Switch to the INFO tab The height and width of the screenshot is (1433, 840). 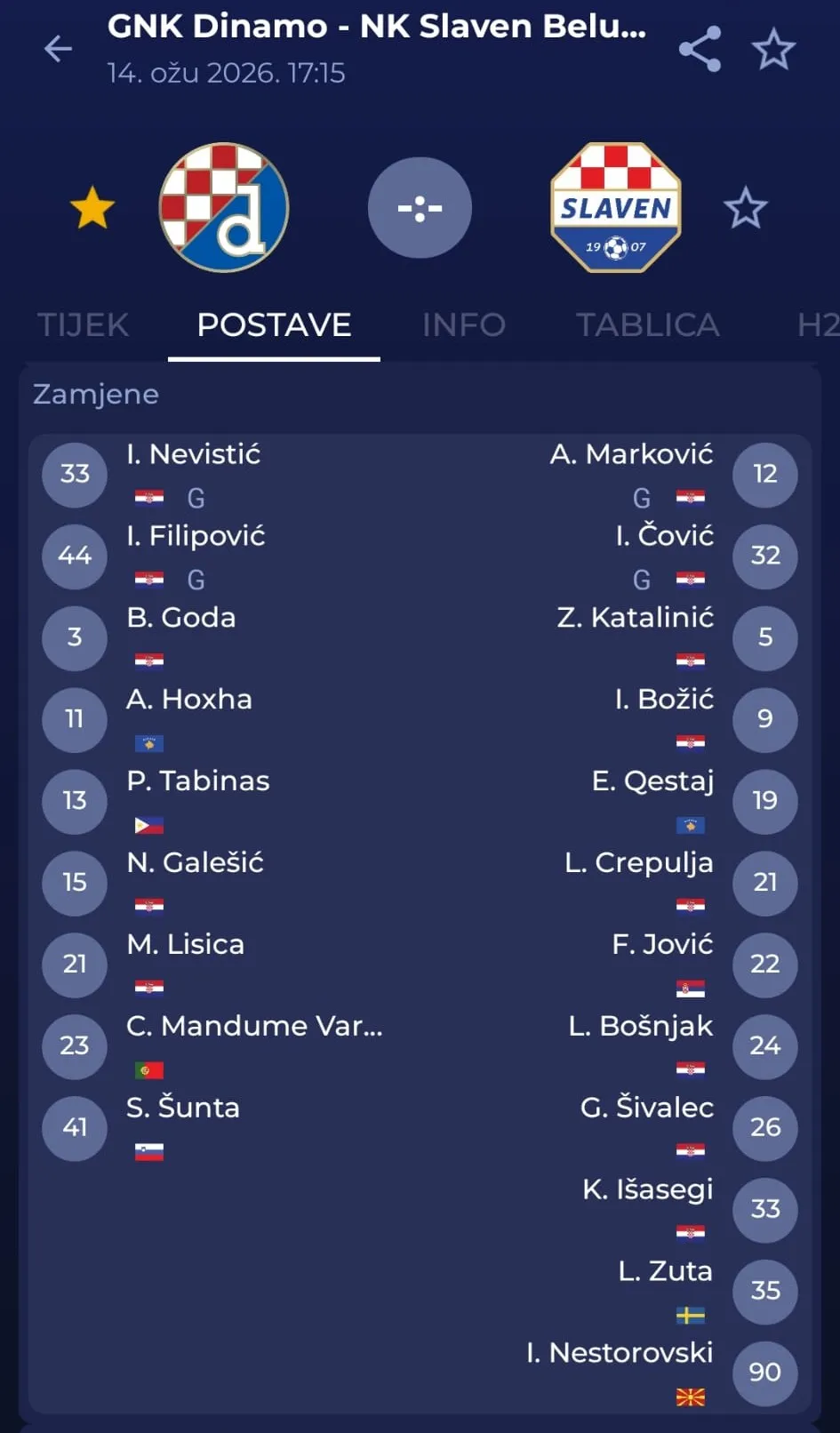pos(463,325)
